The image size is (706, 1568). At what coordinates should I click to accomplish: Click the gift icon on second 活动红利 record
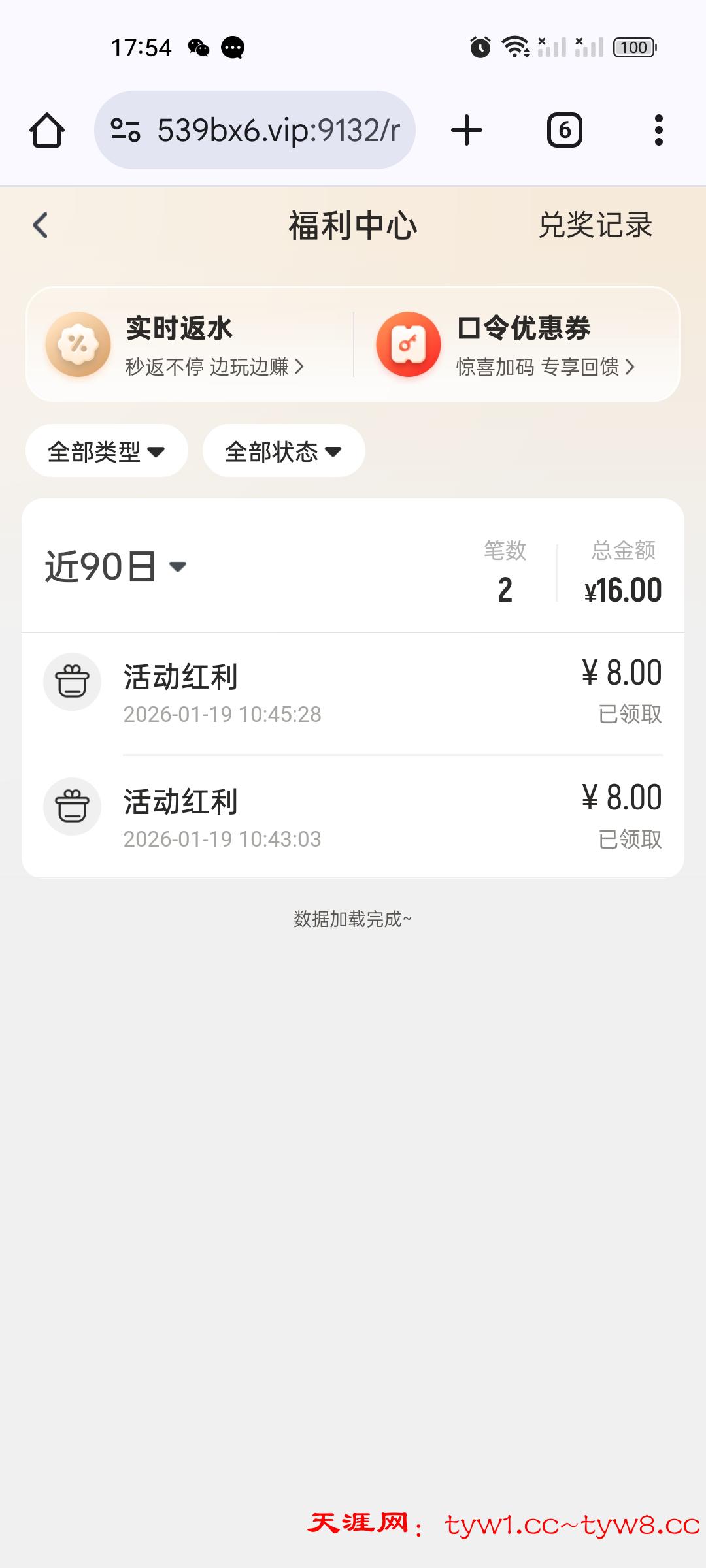pos(72,808)
